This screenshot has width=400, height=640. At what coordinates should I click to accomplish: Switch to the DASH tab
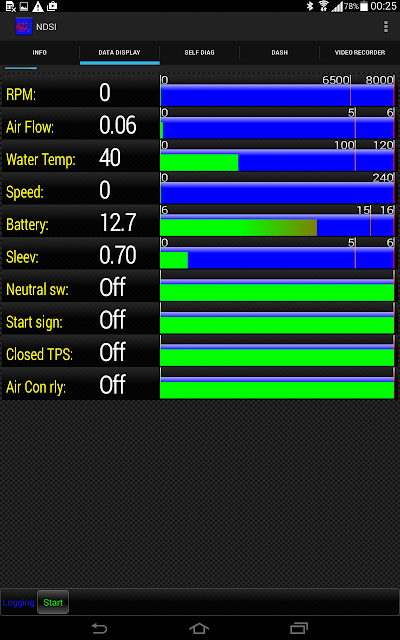pyautogui.click(x=280, y=53)
